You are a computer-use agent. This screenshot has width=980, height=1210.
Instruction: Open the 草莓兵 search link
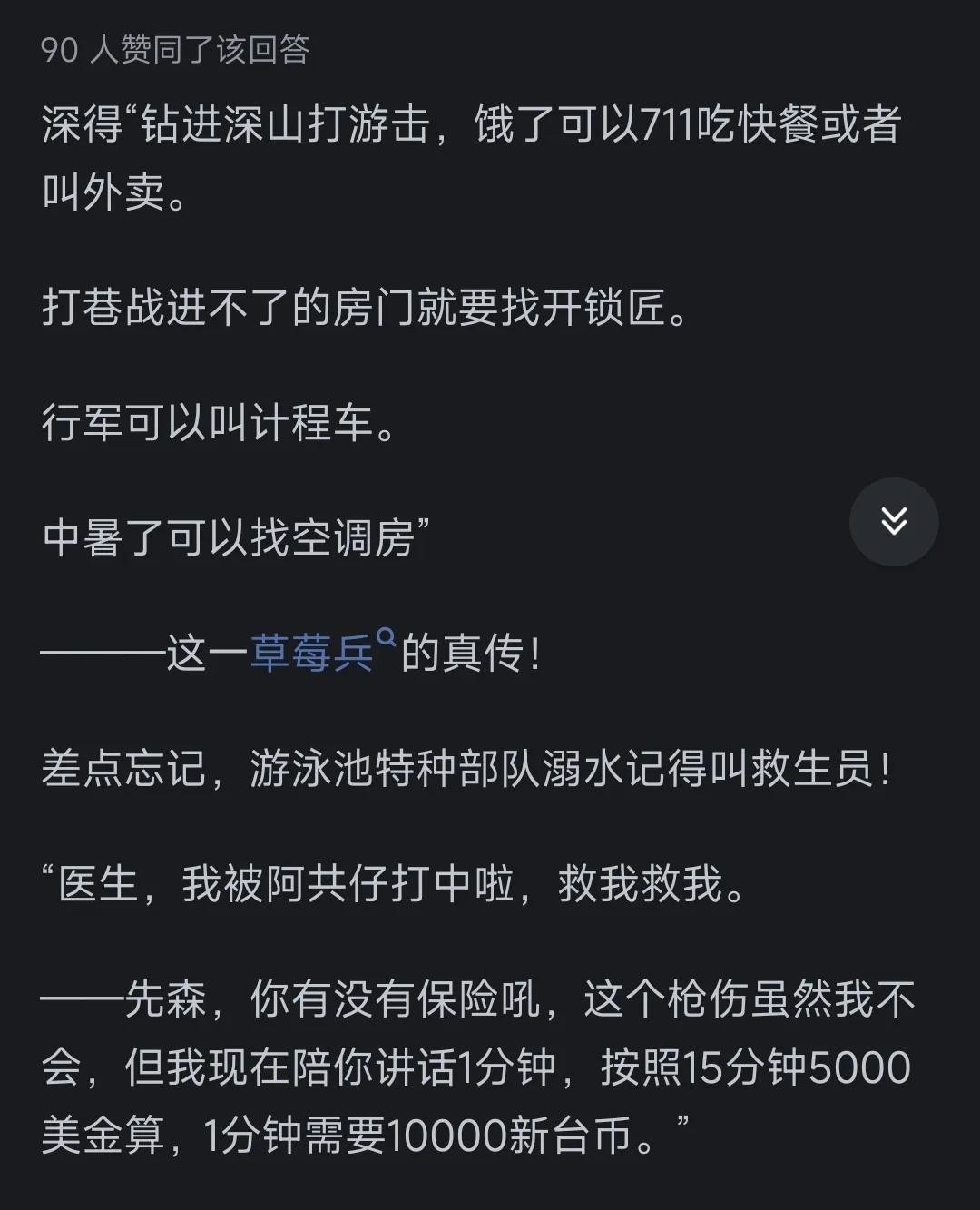tap(313, 653)
